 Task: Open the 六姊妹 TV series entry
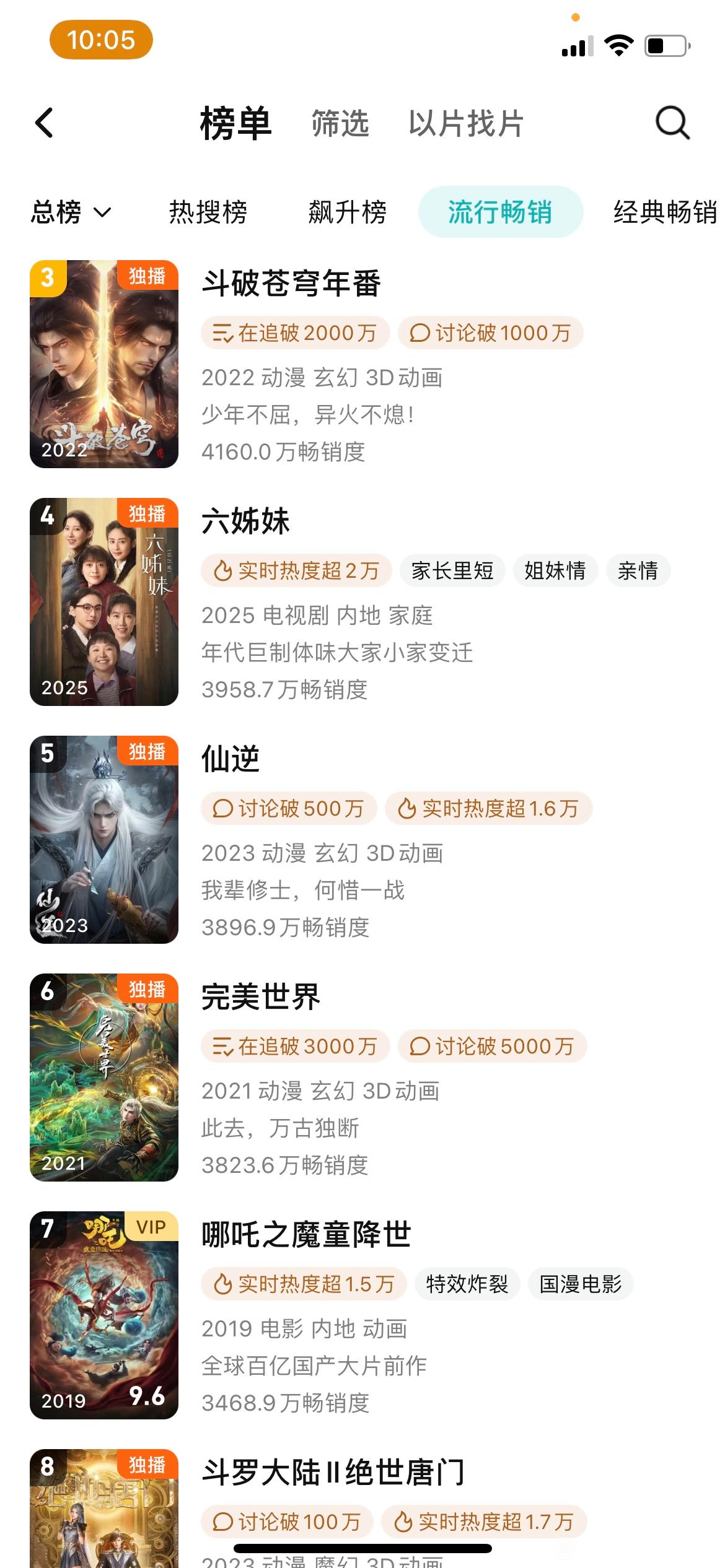click(x=362, y=602)
